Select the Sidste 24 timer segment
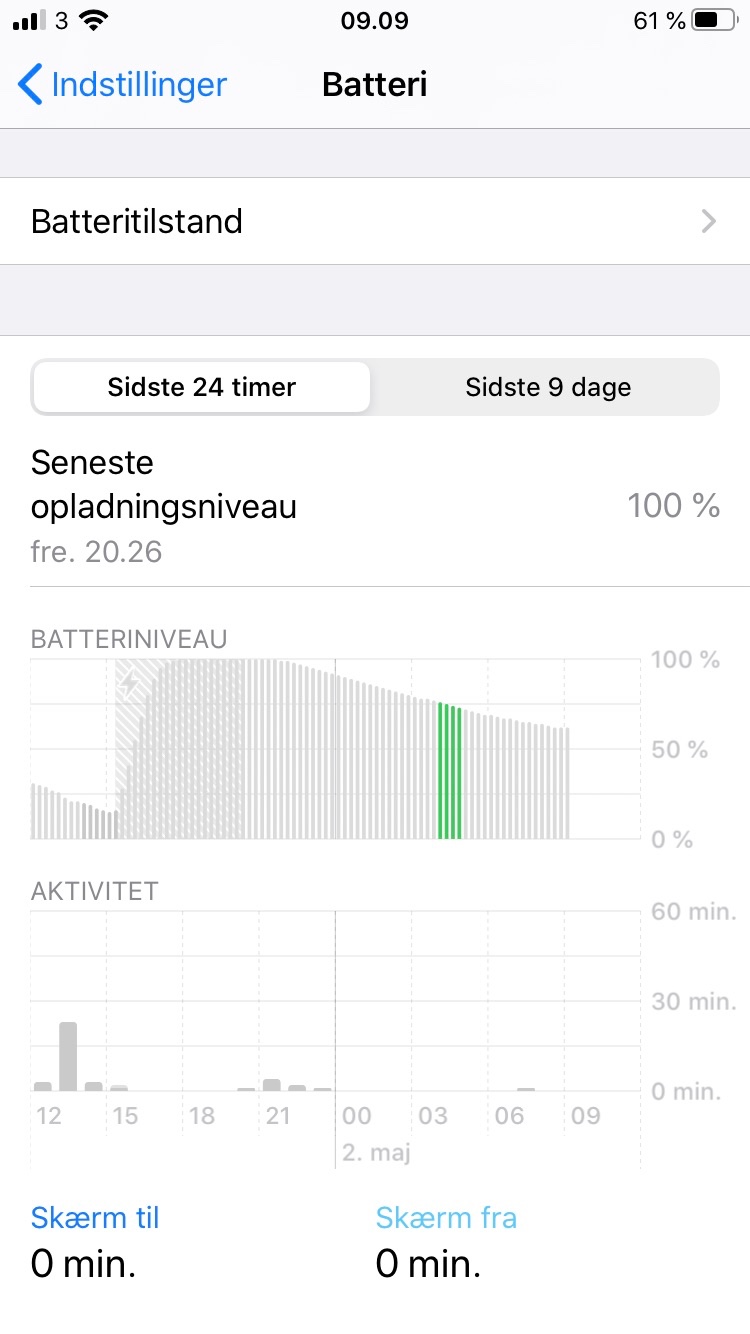Screen dimensions: 750x1334 click(202, 387)
